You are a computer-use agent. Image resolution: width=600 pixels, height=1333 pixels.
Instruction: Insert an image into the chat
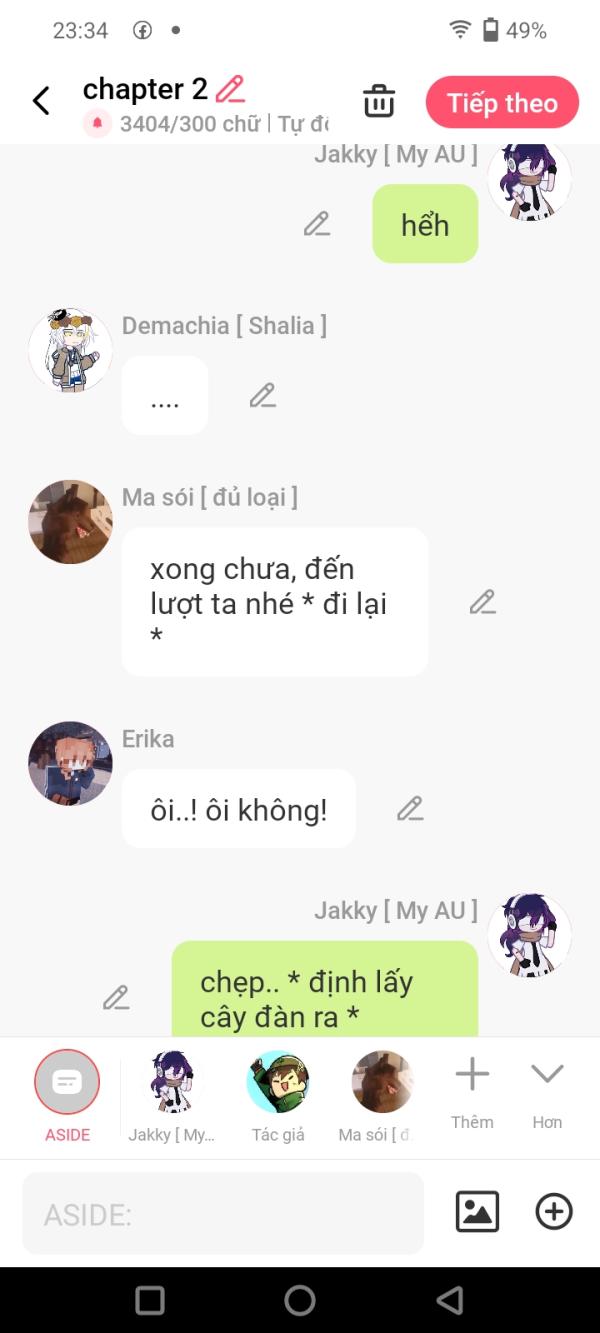(x=477, y=1212)
